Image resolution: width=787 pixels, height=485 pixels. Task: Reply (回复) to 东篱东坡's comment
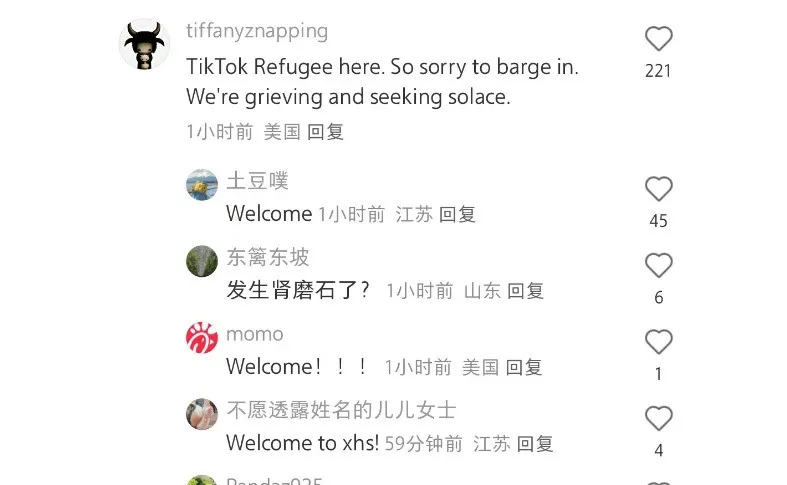526,291
